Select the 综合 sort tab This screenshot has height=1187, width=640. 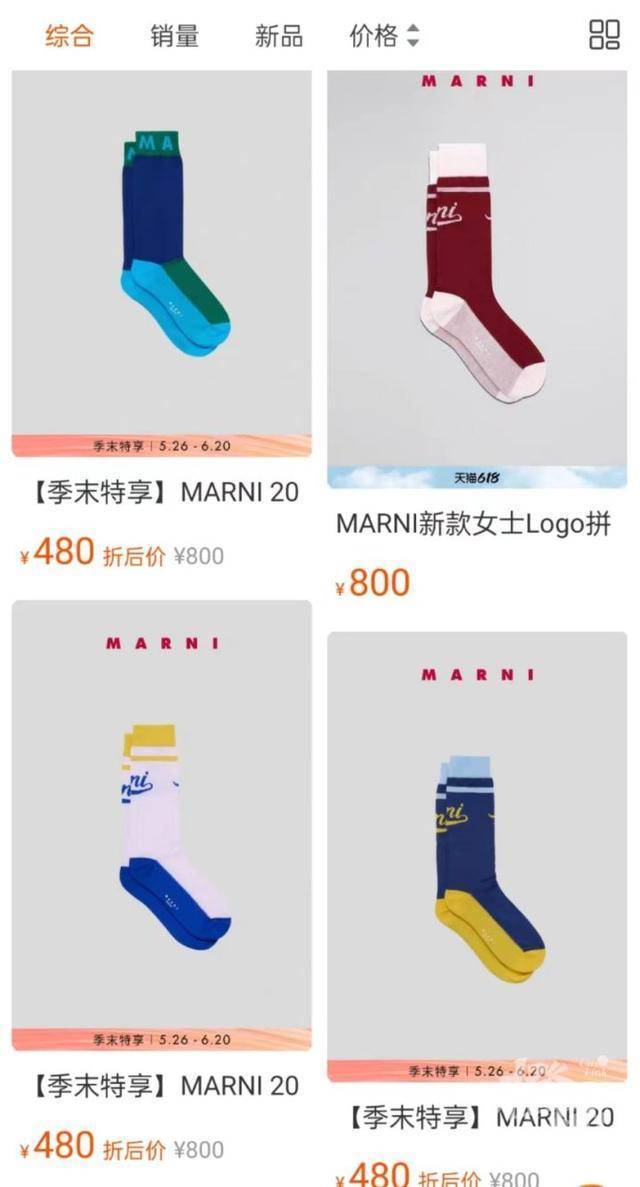(x=69, y=36)
